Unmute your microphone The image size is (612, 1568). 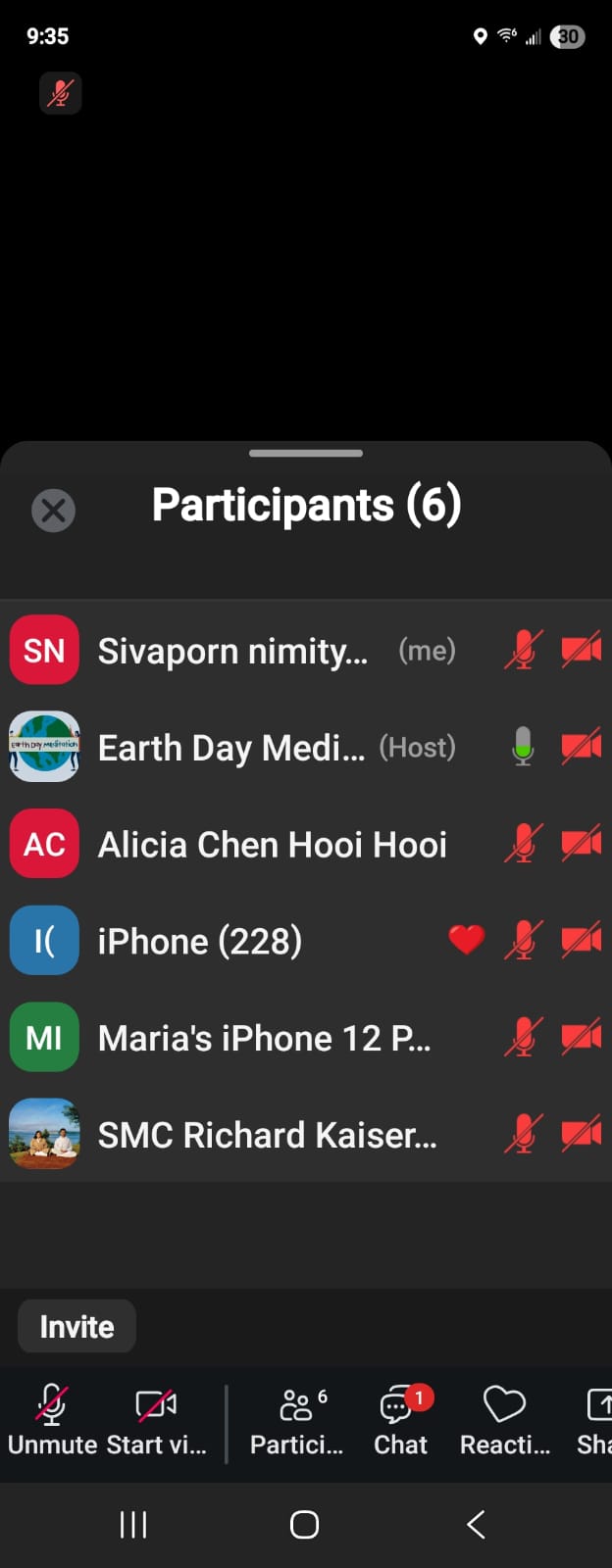[x=52, y=1419]
